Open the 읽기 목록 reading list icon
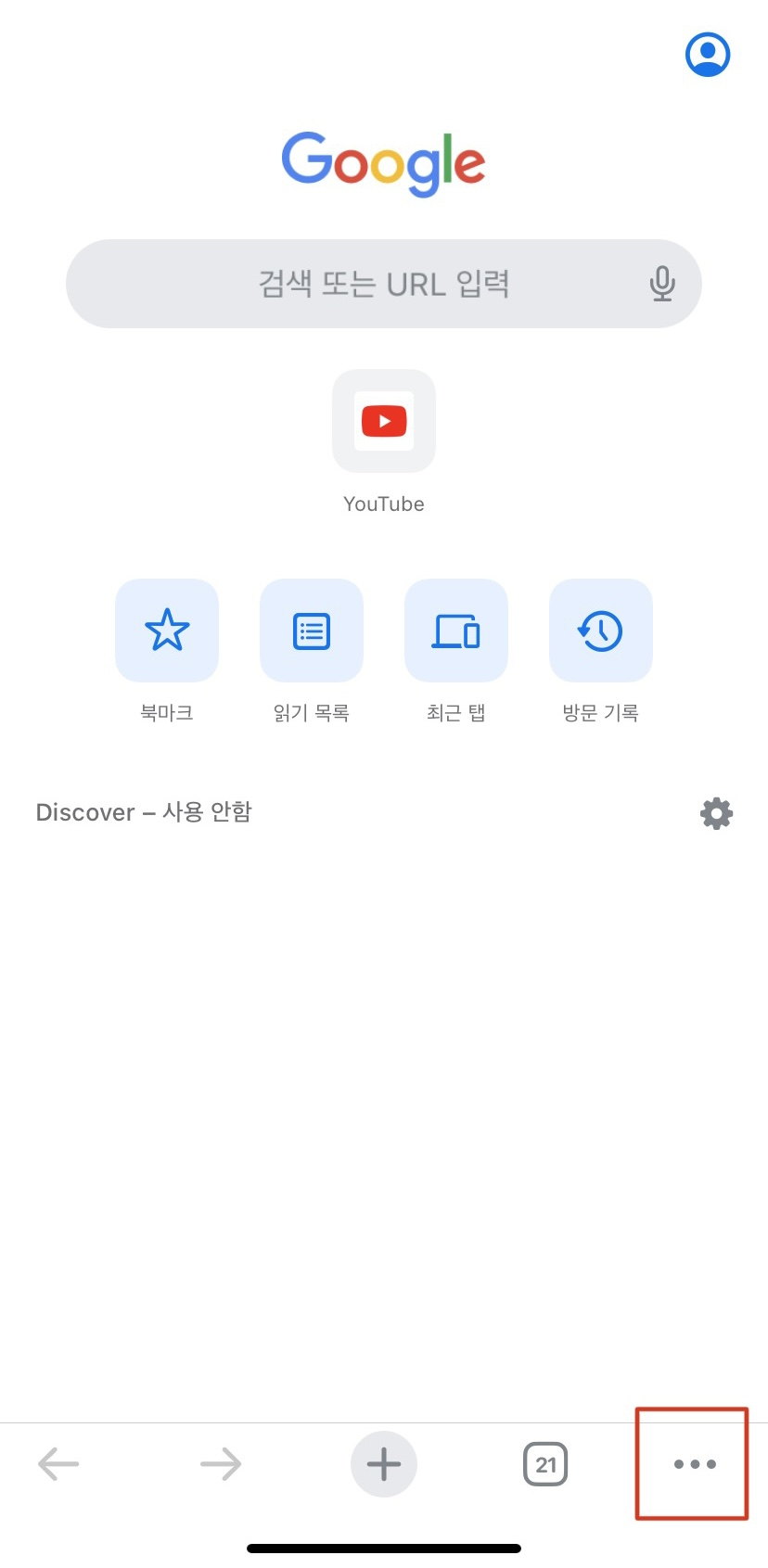Screen dimensions: 768x1568 312,631
